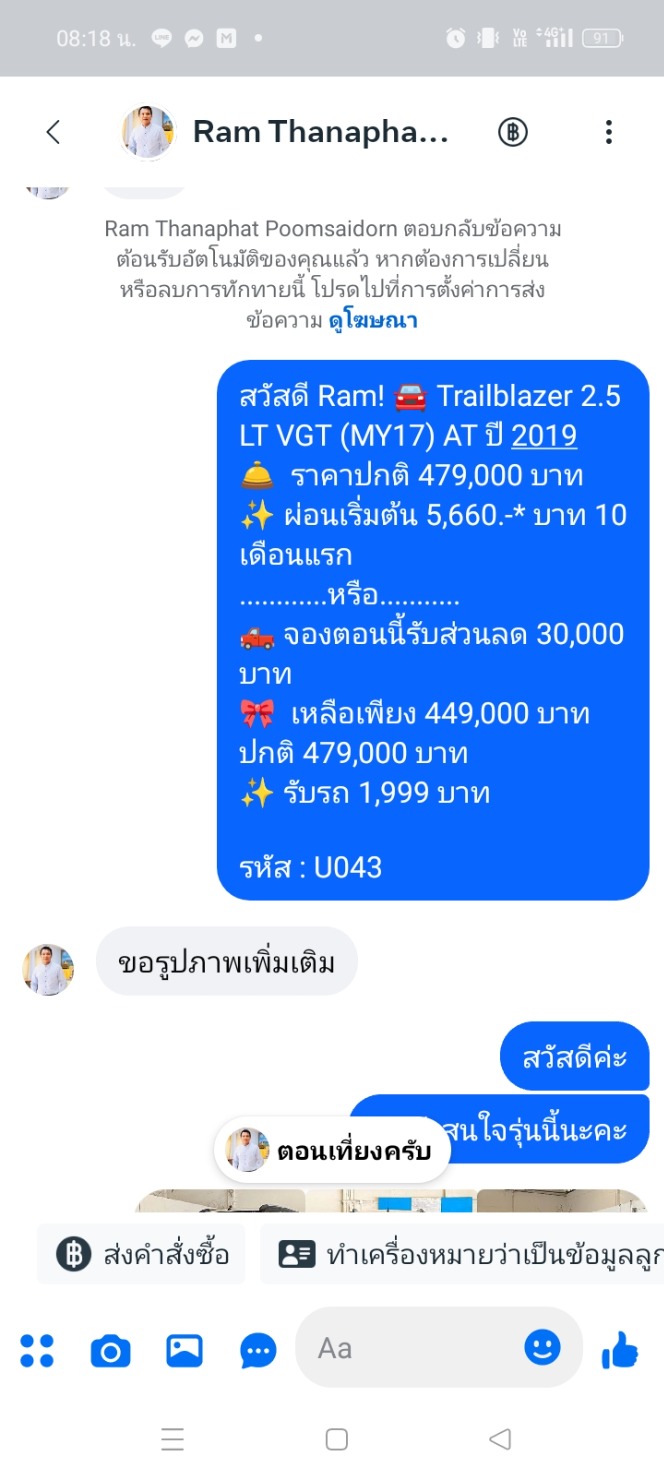This screenshot has height=1480, width=664.
Task: Focus the Aa message input field
Action: pyautogui.click(x=410, y=1348)
